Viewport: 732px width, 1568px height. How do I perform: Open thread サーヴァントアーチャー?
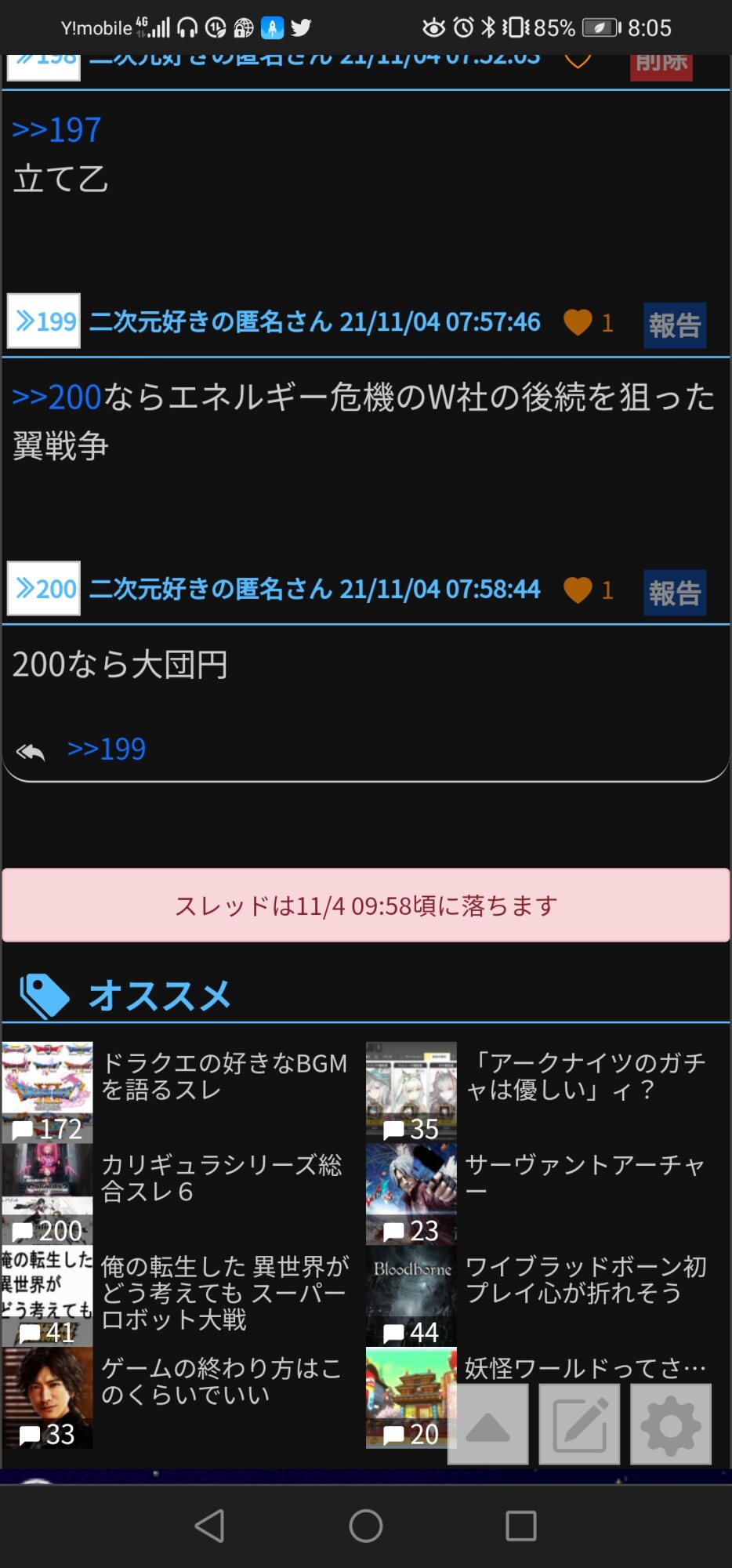[585, 1176]
